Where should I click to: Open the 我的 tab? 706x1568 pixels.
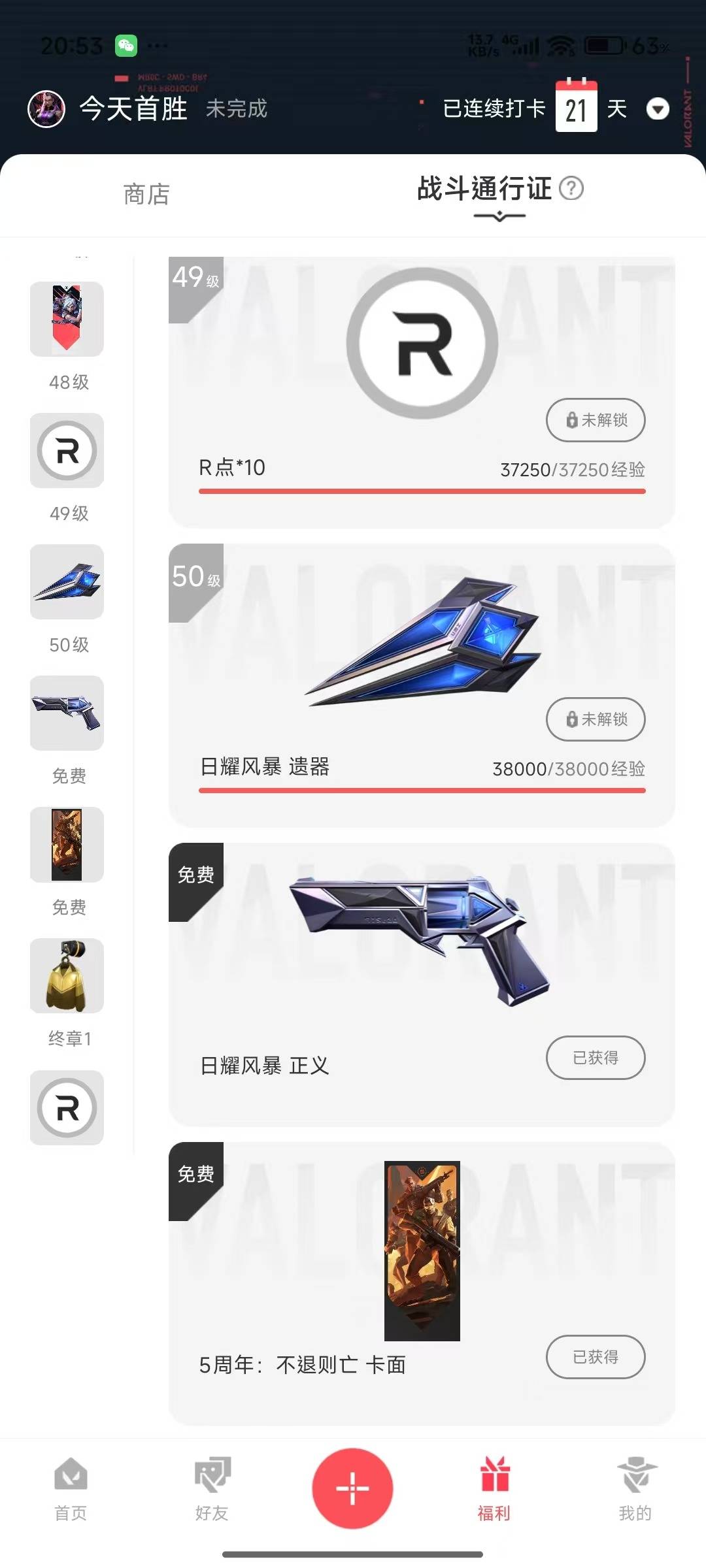[x=635, y=1490]
